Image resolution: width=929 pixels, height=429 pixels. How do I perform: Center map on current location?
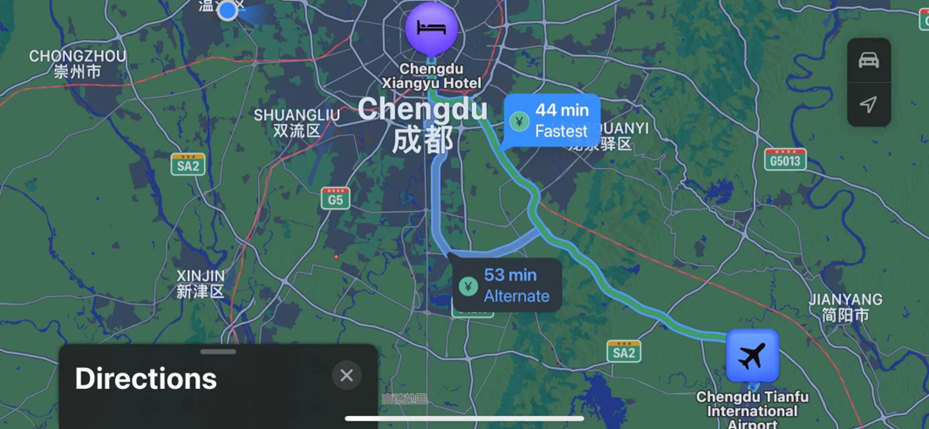point(868,105)
